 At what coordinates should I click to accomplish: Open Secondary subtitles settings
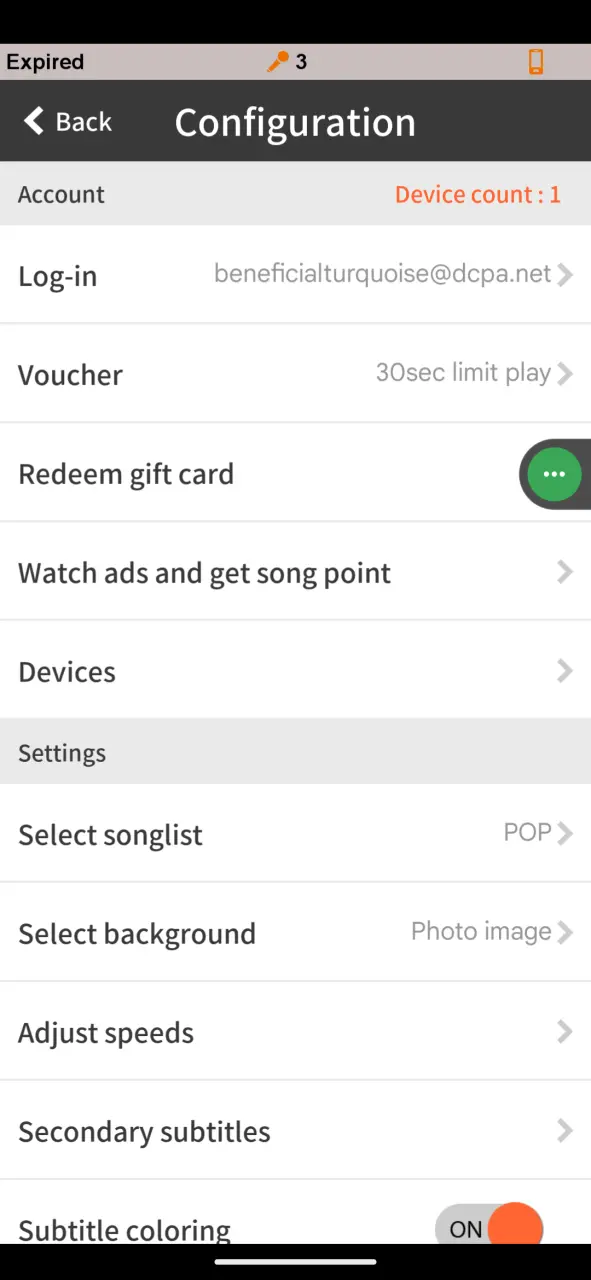295,1131
